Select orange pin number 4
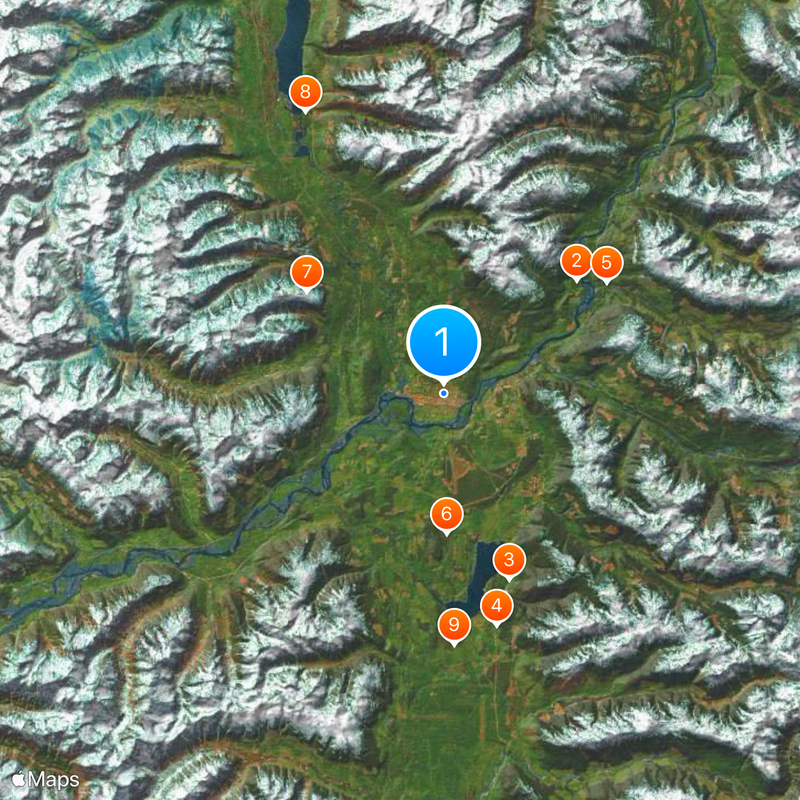 point(497,605)
